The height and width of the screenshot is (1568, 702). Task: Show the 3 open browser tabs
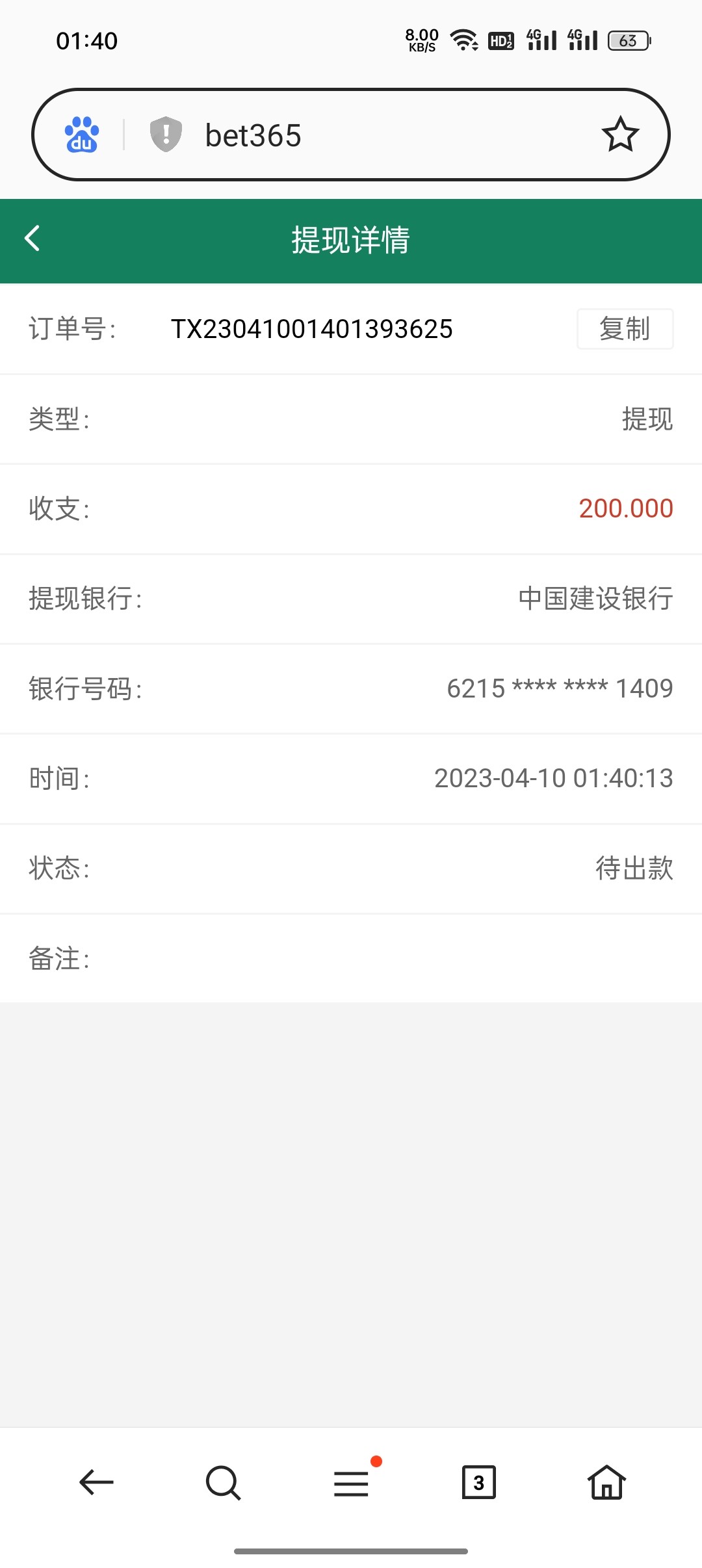click(x=478, y=1482)
